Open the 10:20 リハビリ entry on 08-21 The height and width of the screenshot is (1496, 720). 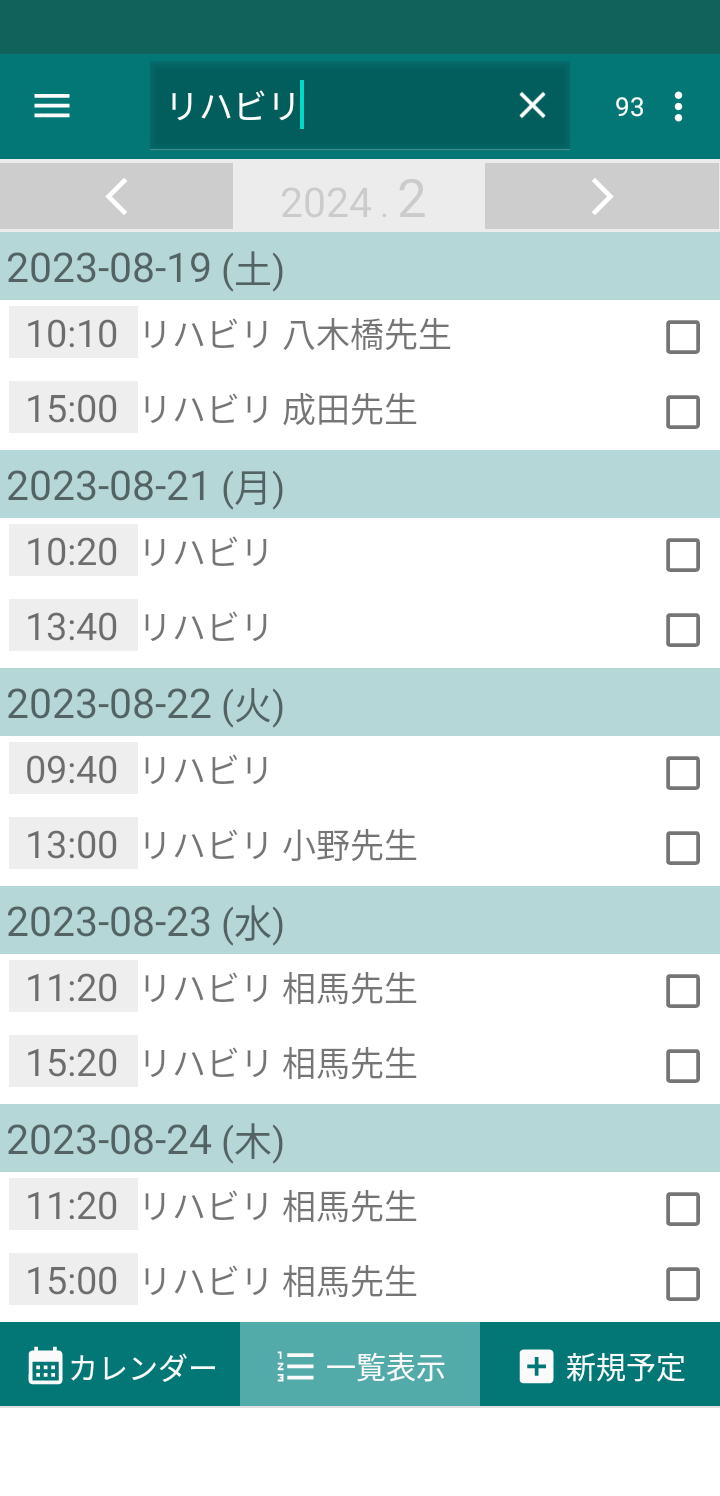pos(330,553)
